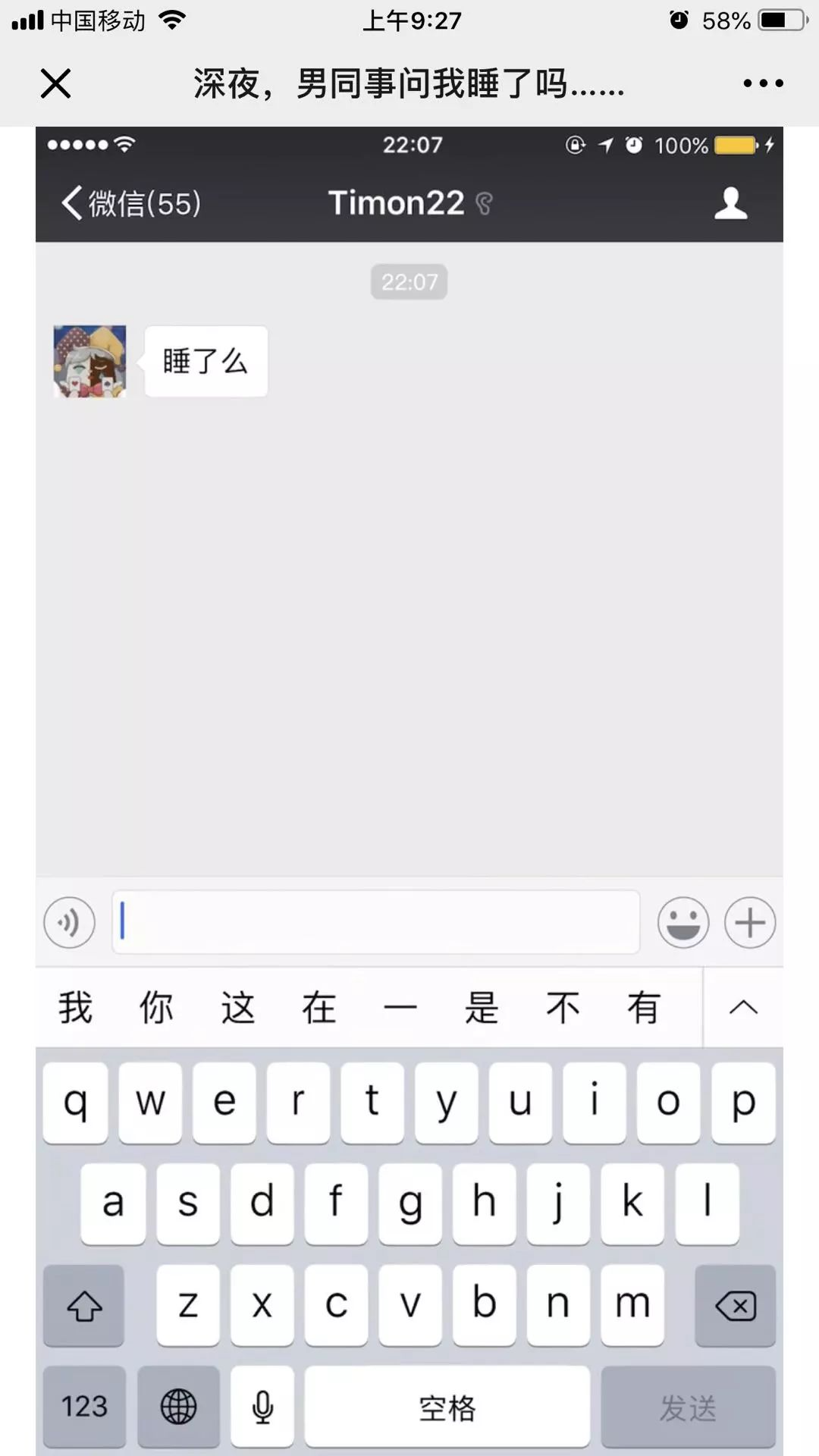Close the article page

point(55,83)
